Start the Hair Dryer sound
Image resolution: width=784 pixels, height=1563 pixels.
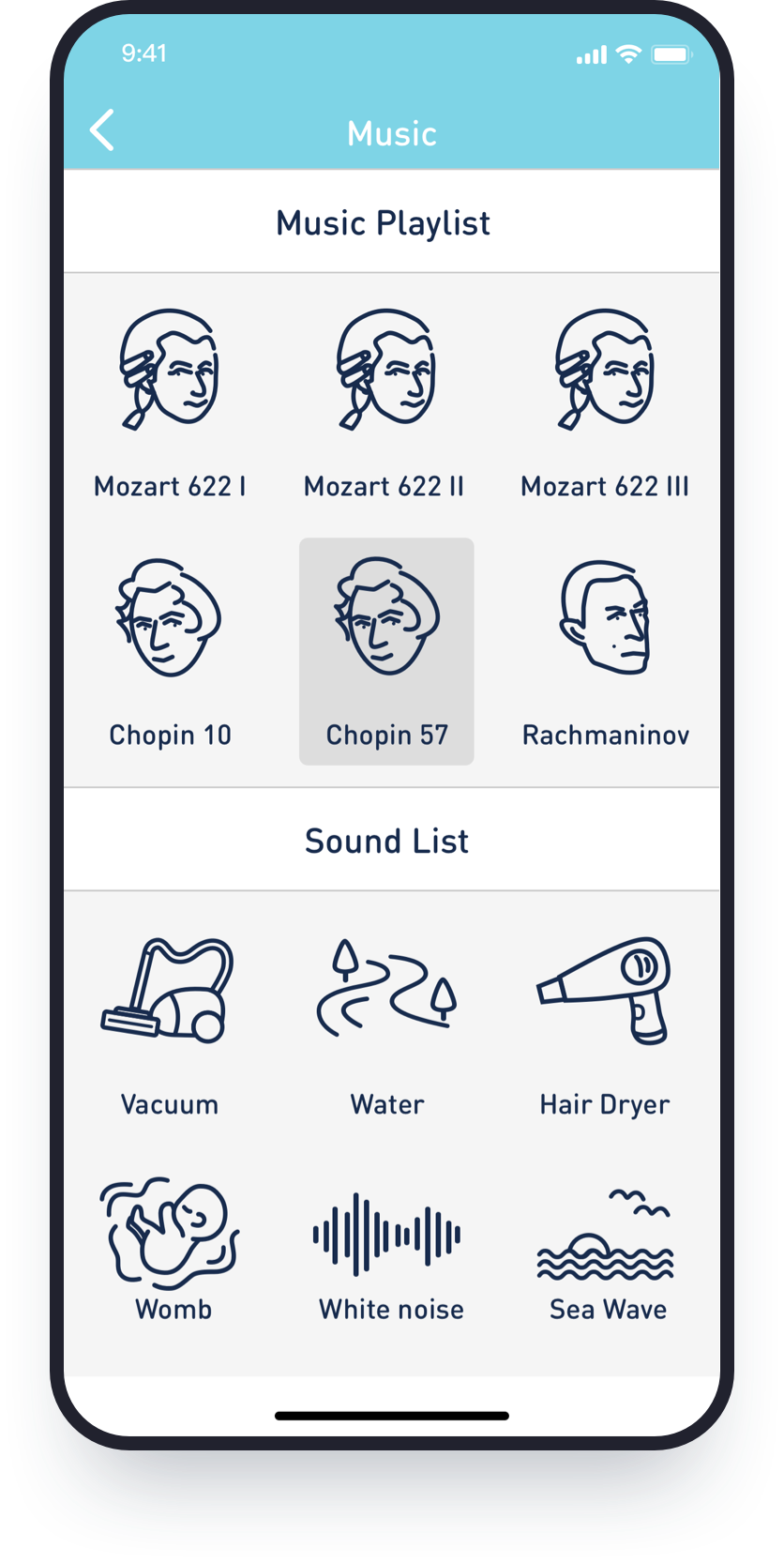(x=605, y=1023)
